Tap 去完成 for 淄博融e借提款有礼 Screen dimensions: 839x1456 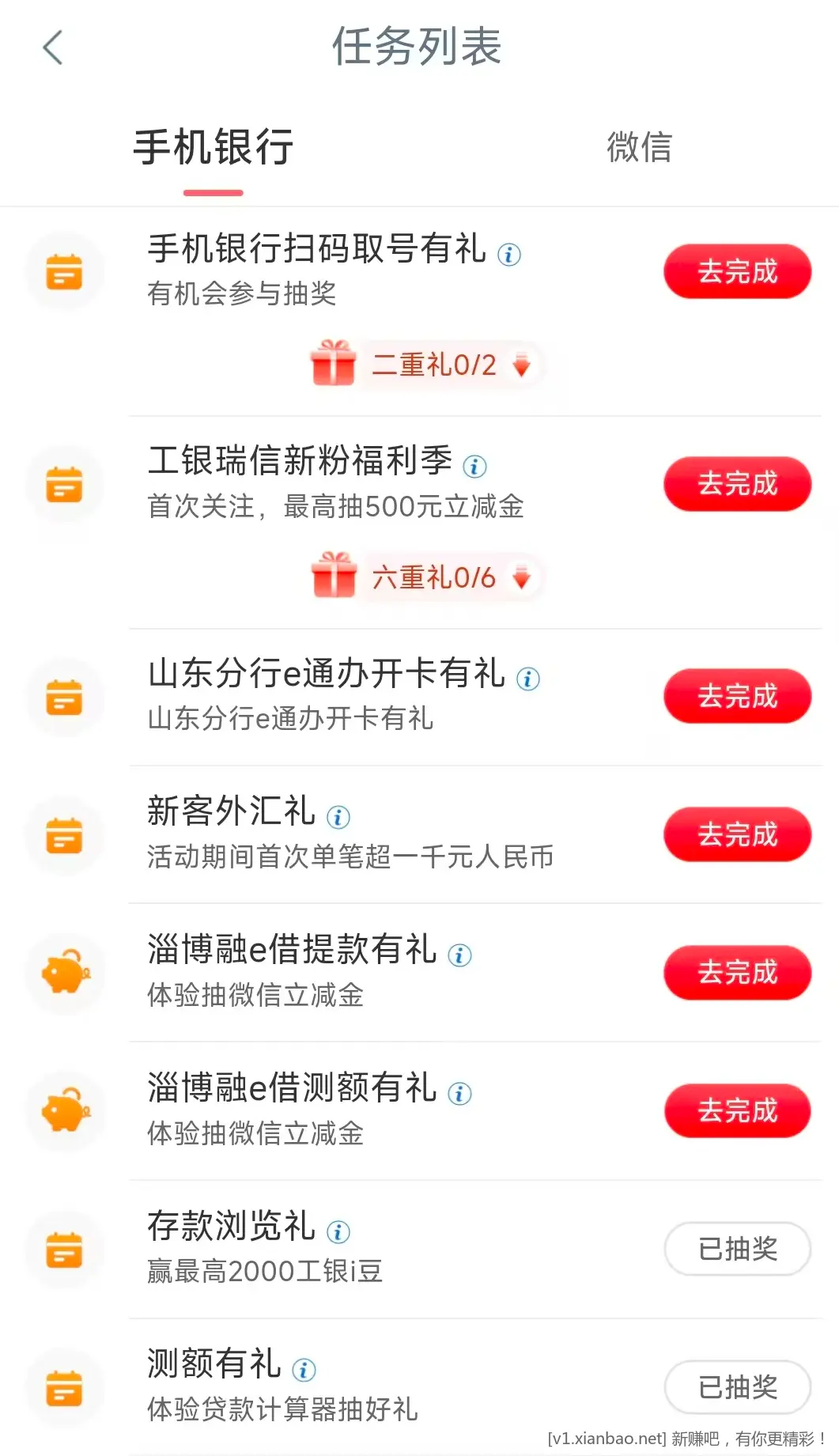(x=736, y=973)
